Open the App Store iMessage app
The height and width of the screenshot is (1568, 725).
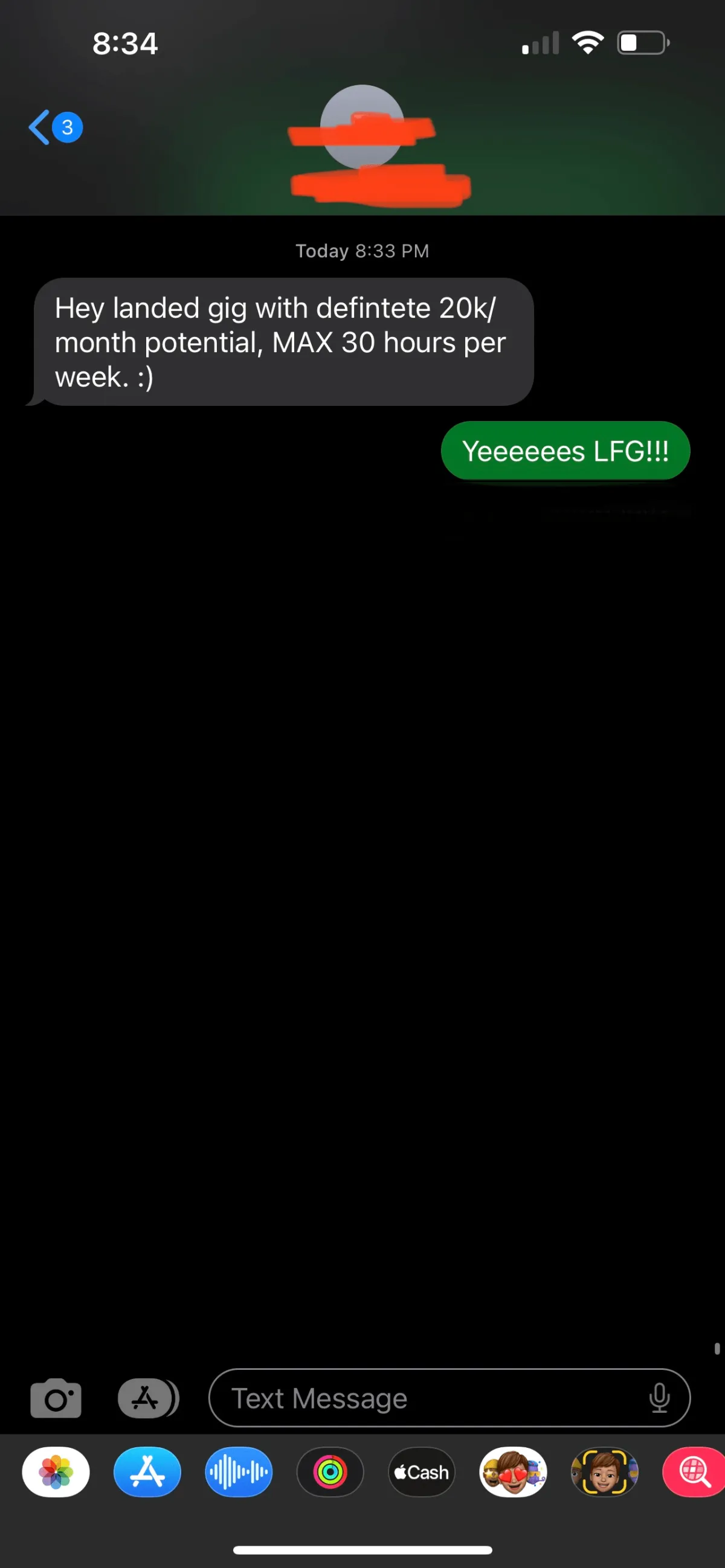point(147,1472)
